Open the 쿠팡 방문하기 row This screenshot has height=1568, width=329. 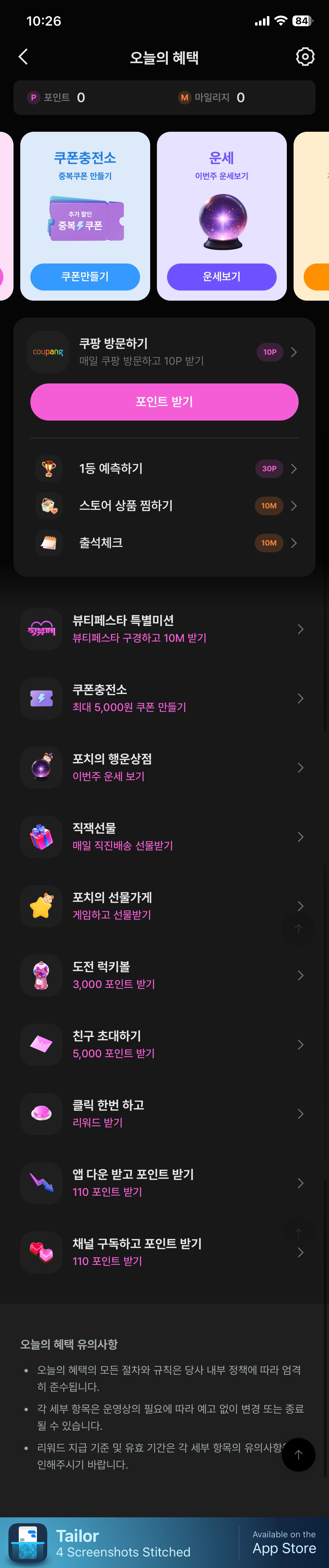tap(164, 352)
